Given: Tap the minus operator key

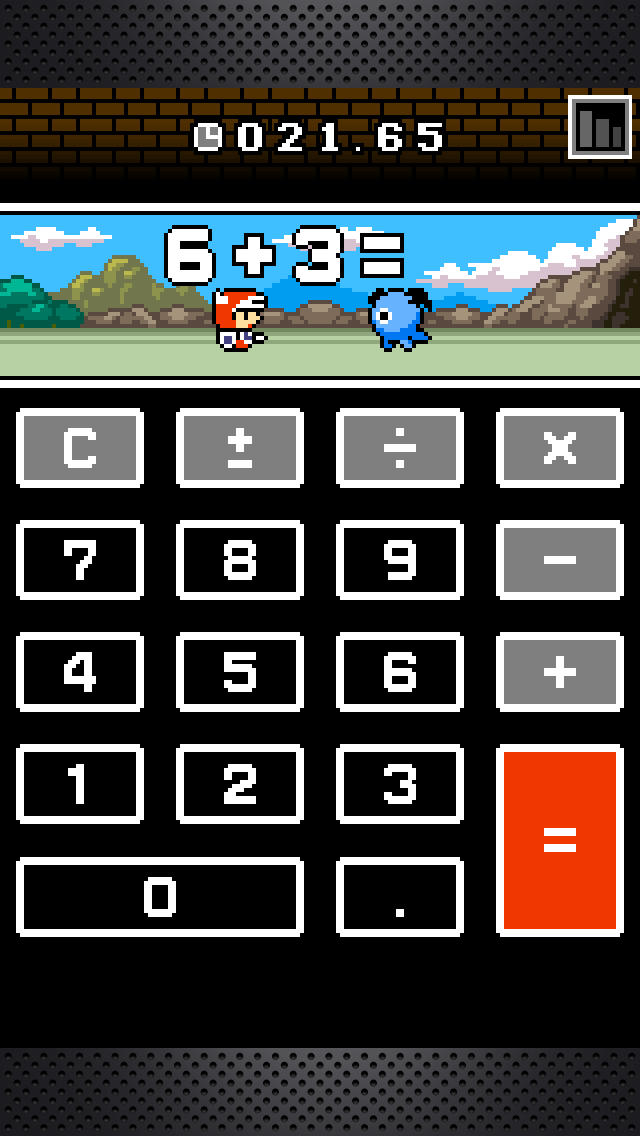Looking at the screenshot, I should [x=560, y=560].
